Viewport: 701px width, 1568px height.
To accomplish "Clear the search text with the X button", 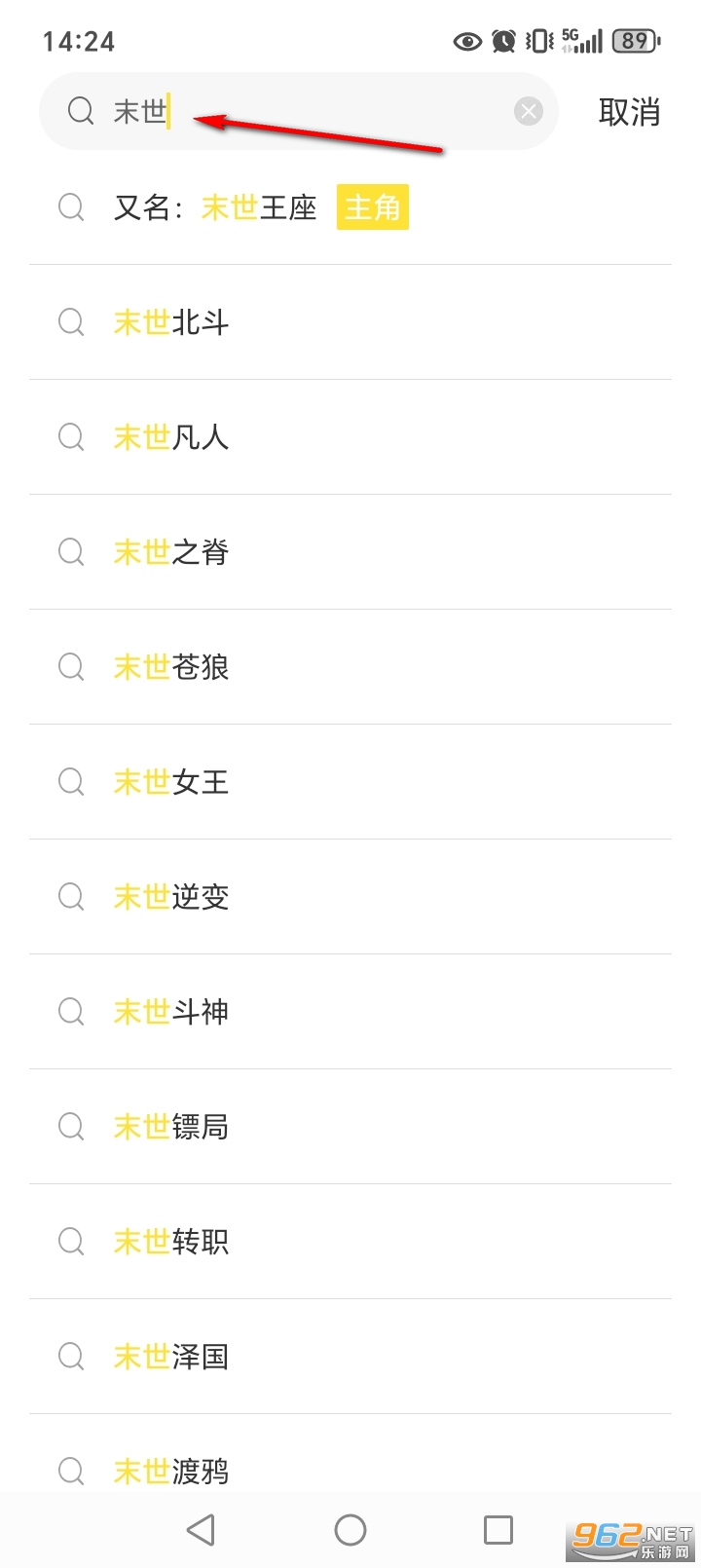I will click(x=528, y=110).
